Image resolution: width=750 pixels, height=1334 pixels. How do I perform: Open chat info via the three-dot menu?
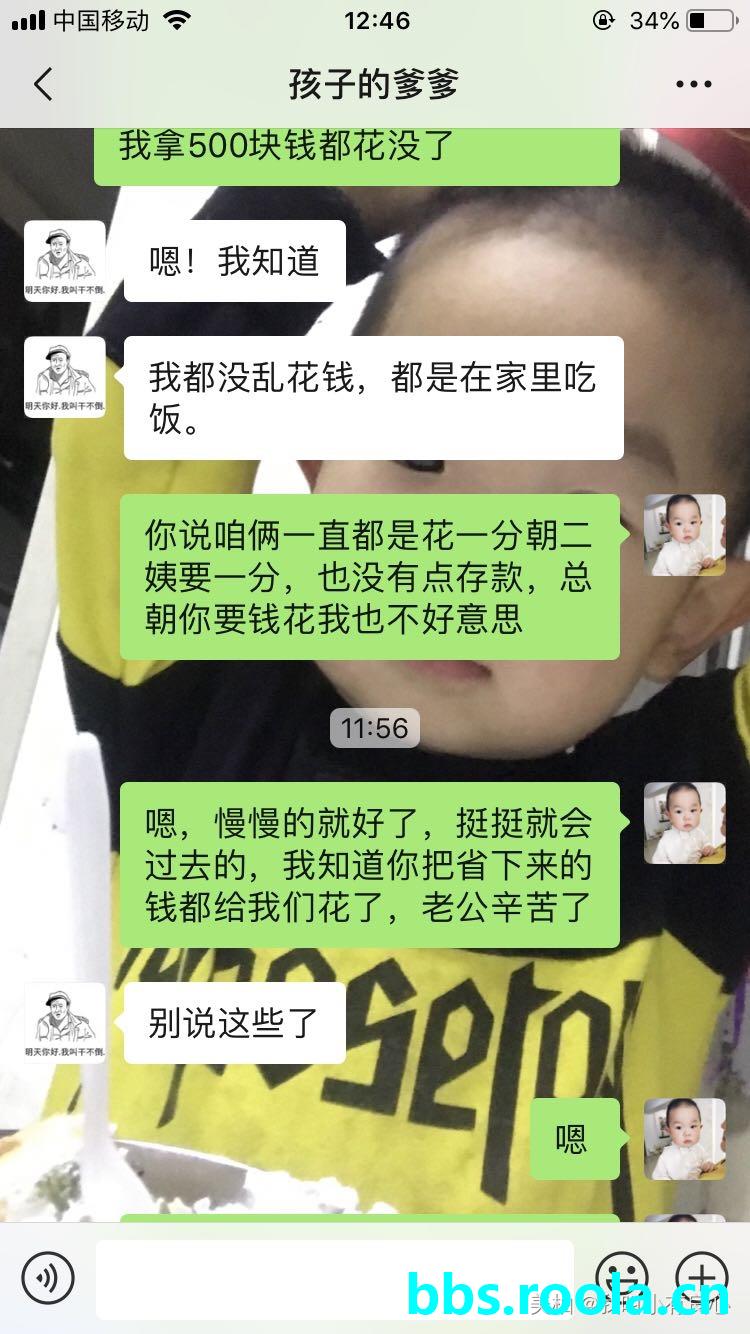coord(693,85)
